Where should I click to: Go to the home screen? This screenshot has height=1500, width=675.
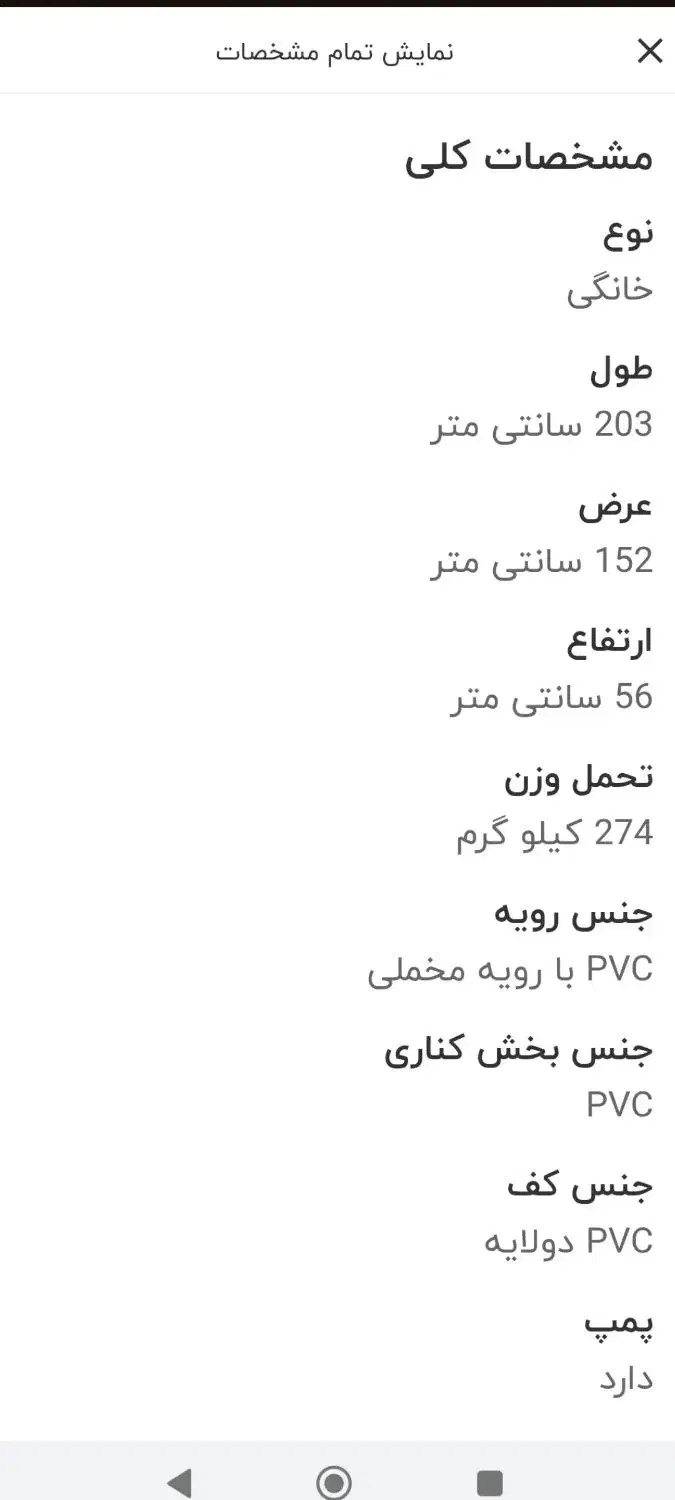(x=334, y=1481)
